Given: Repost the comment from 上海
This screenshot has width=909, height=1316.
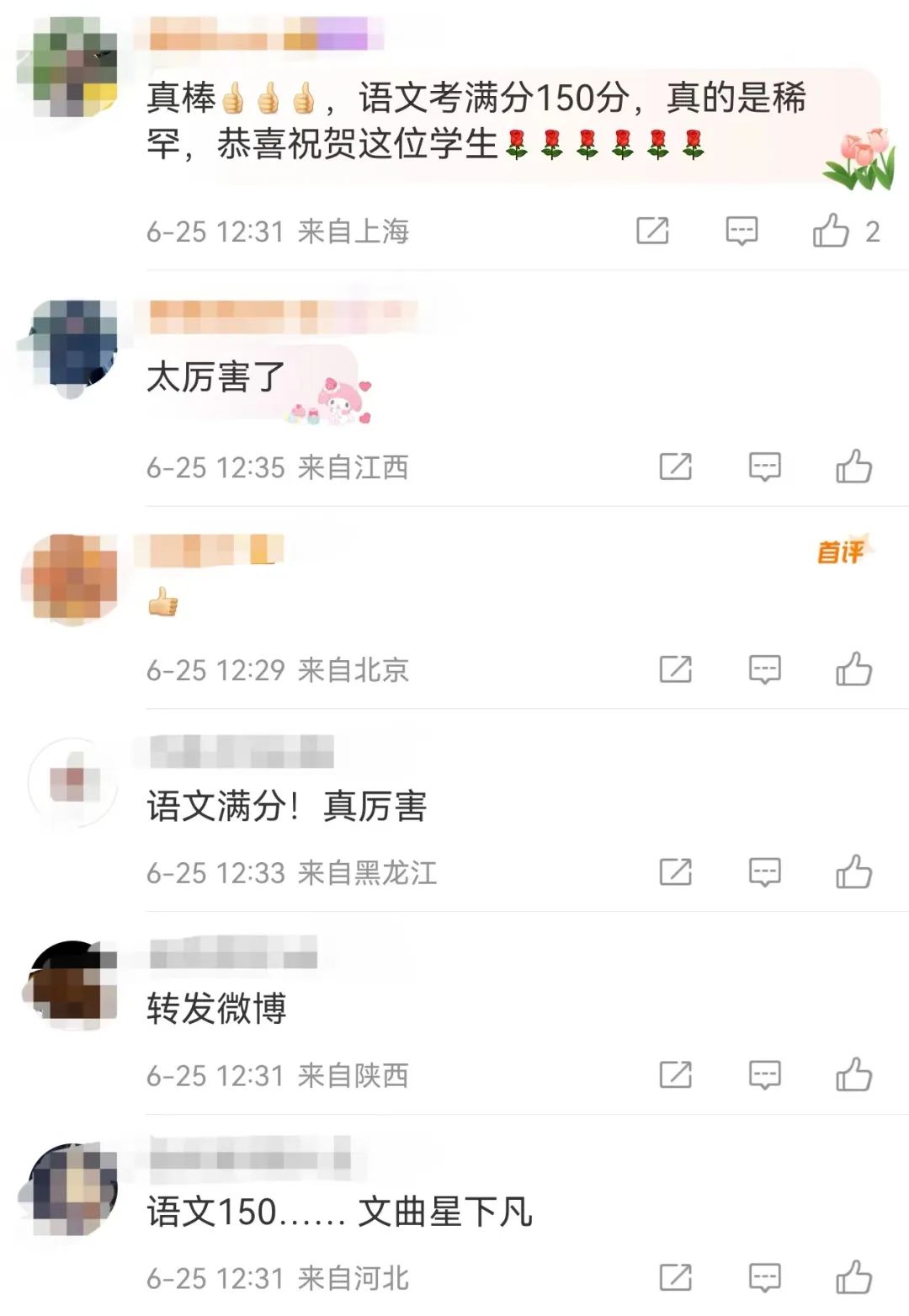Looking at the screenshot, I should (x=652, y=230).
